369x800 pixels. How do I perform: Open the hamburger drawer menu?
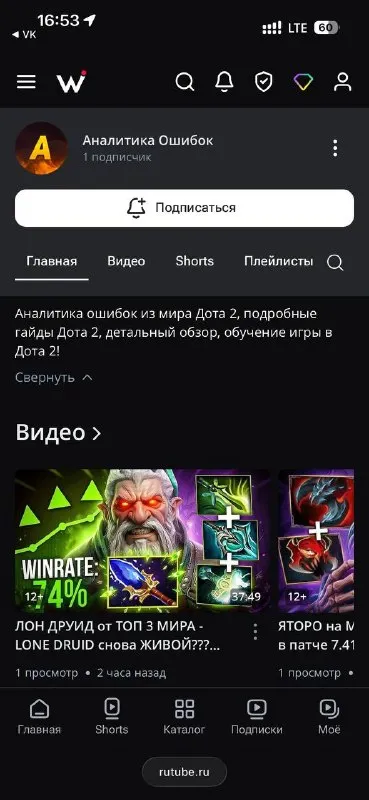(x=26, y=82)
